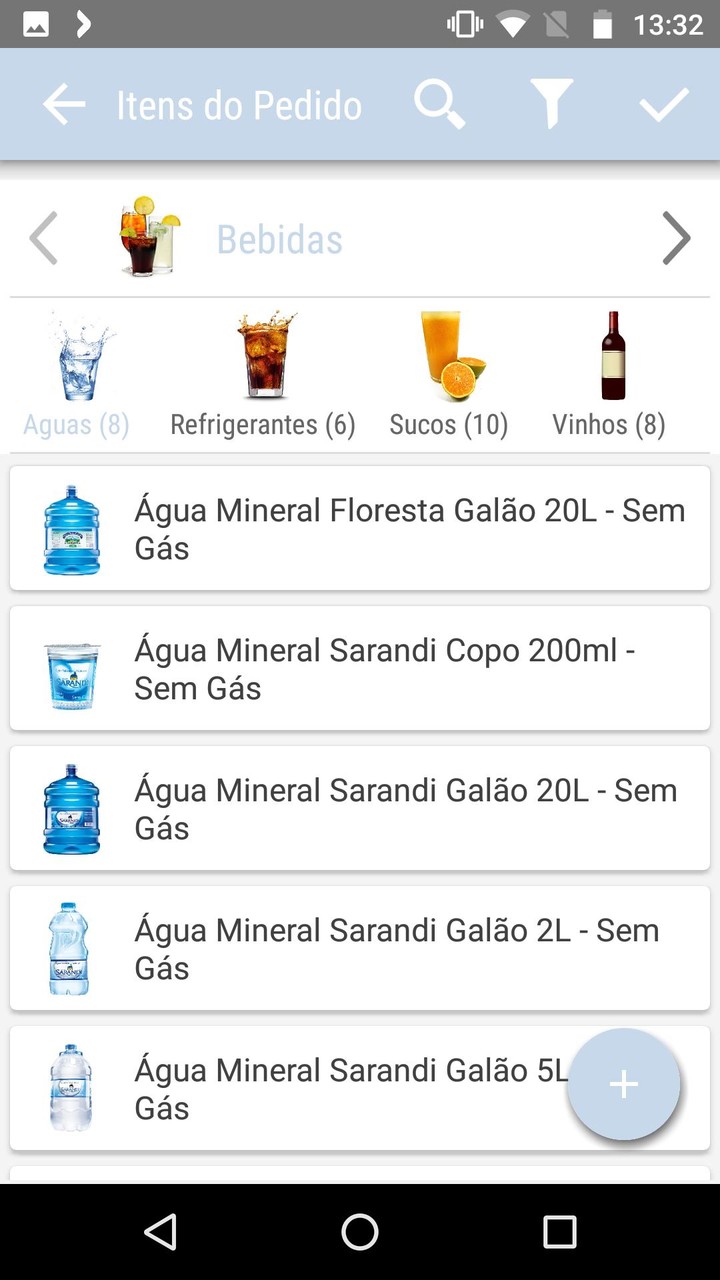
Task: Open the filter icon next to search
Action: (x=551, y=104)
